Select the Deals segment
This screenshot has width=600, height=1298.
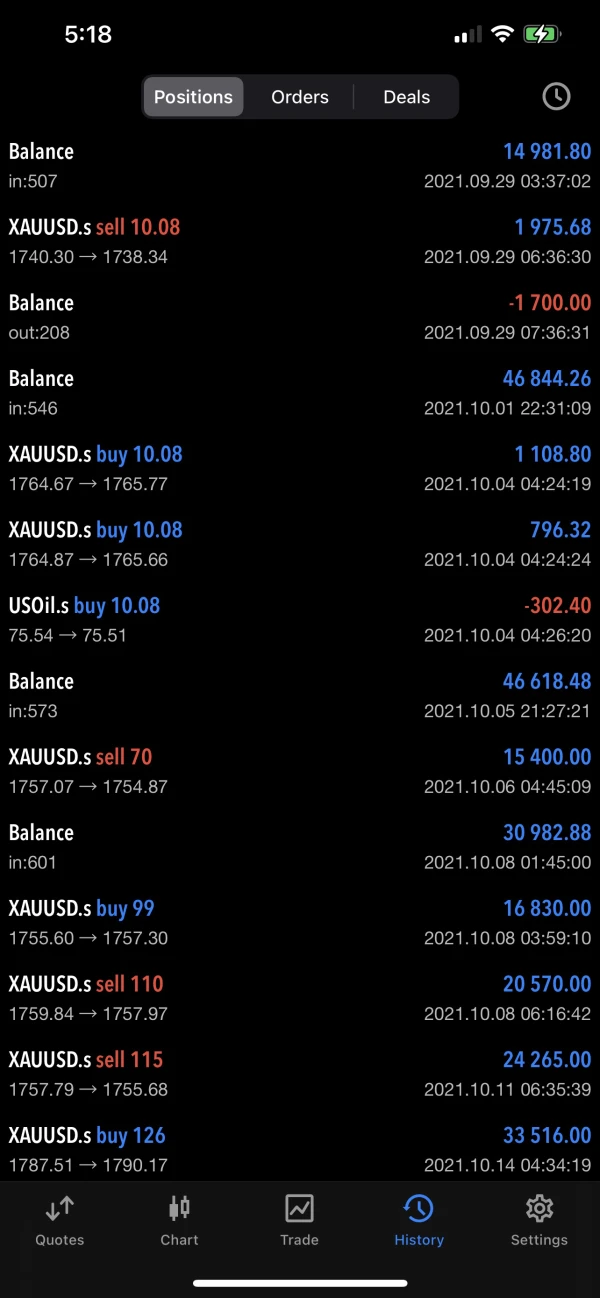tap(406, 97)
